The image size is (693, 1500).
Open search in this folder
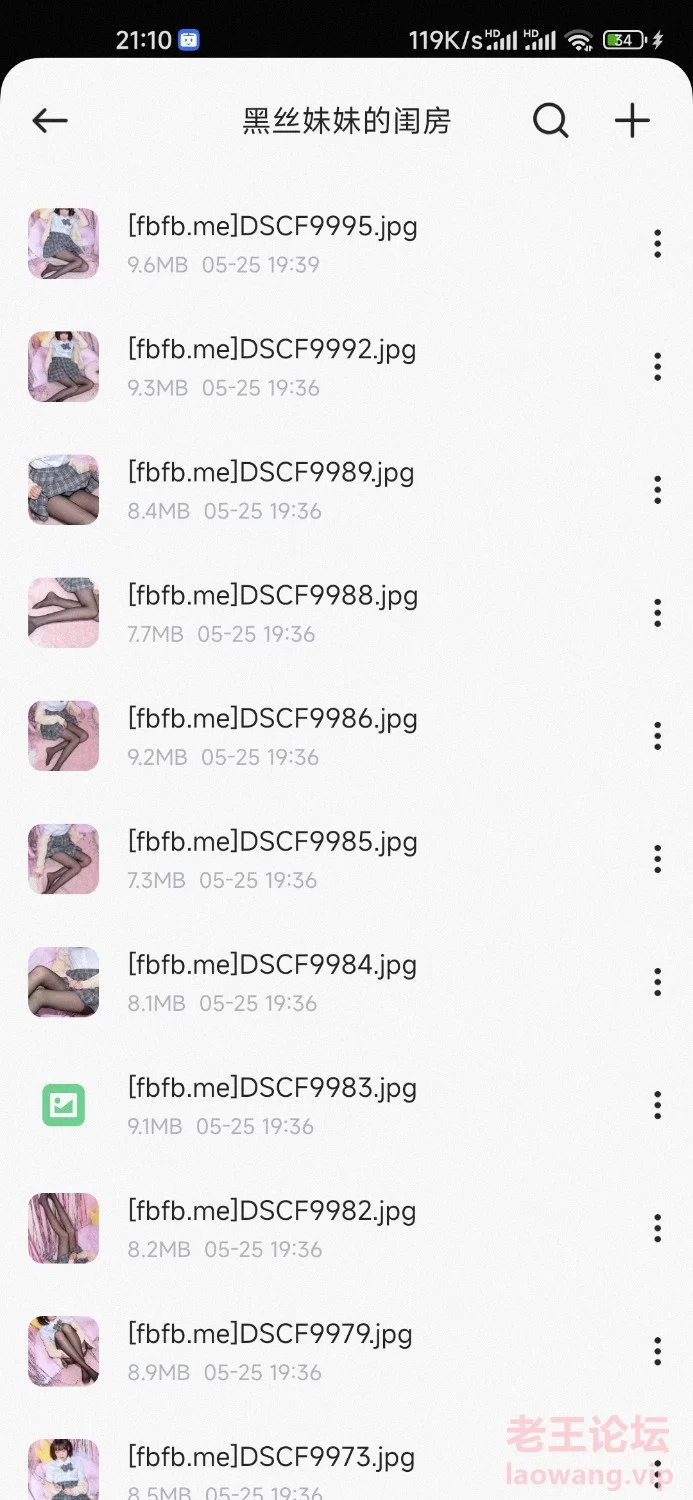pos(550,121)
